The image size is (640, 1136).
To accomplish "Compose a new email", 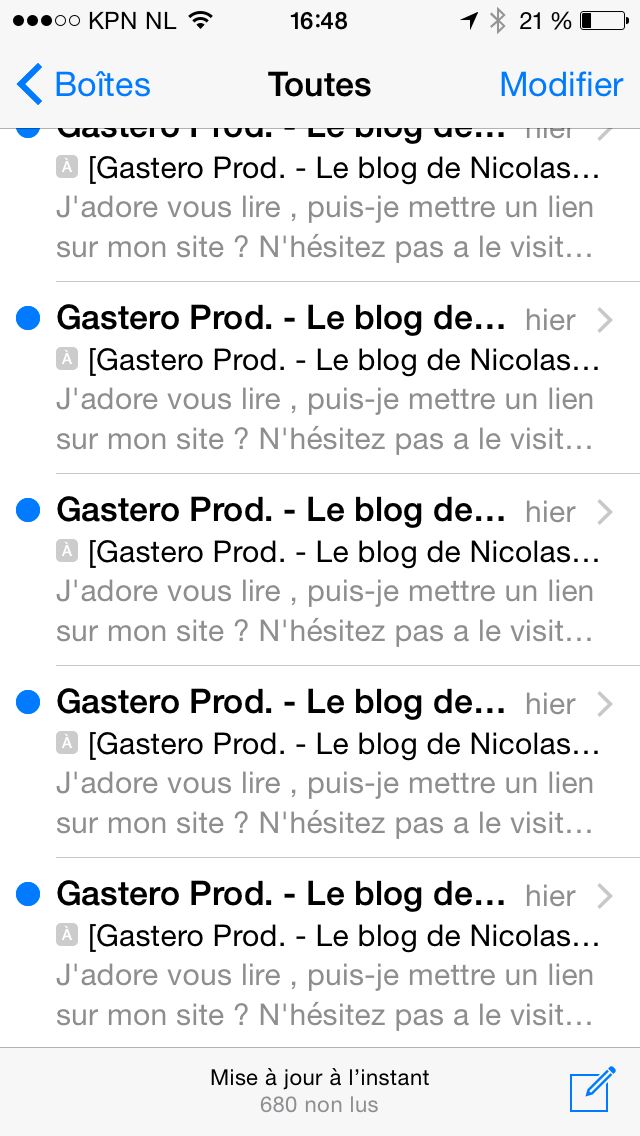I will coord(592,1090).
